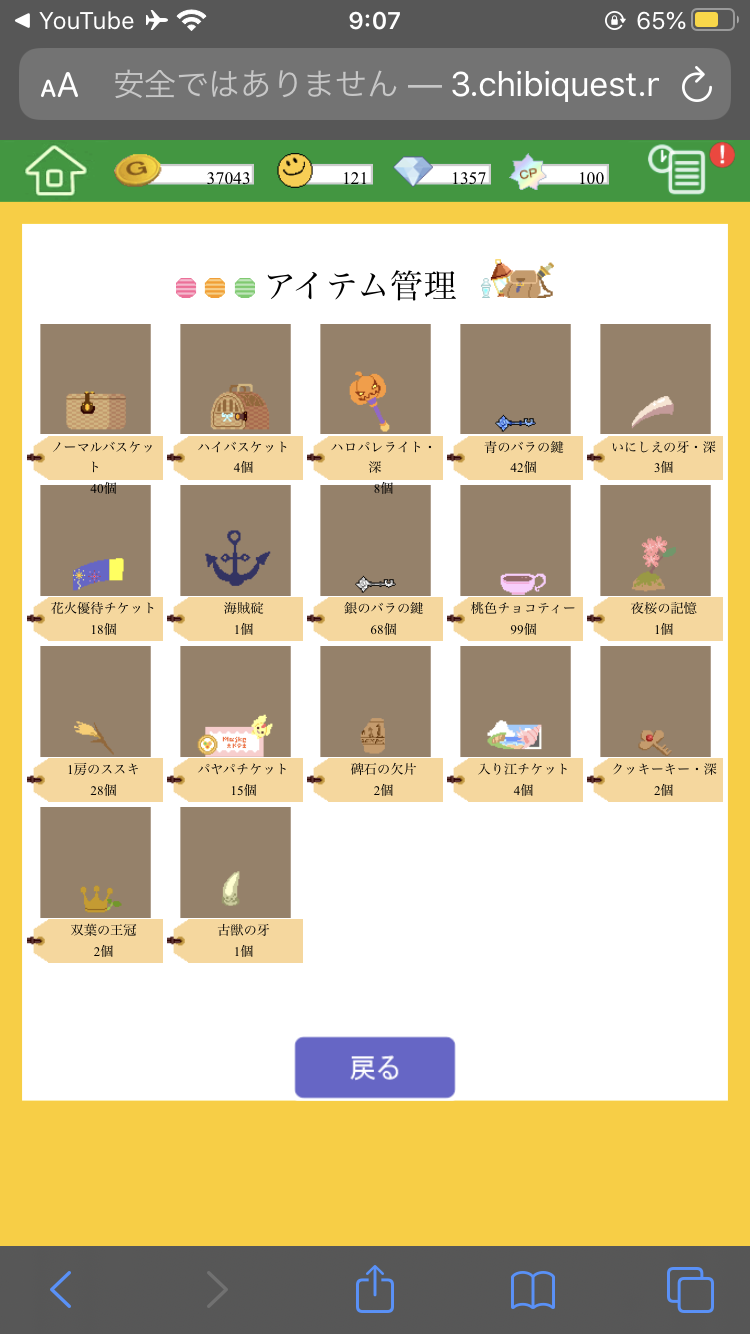Go to the home screen icon
This screenshot has height=1334, width=750.
55,172
